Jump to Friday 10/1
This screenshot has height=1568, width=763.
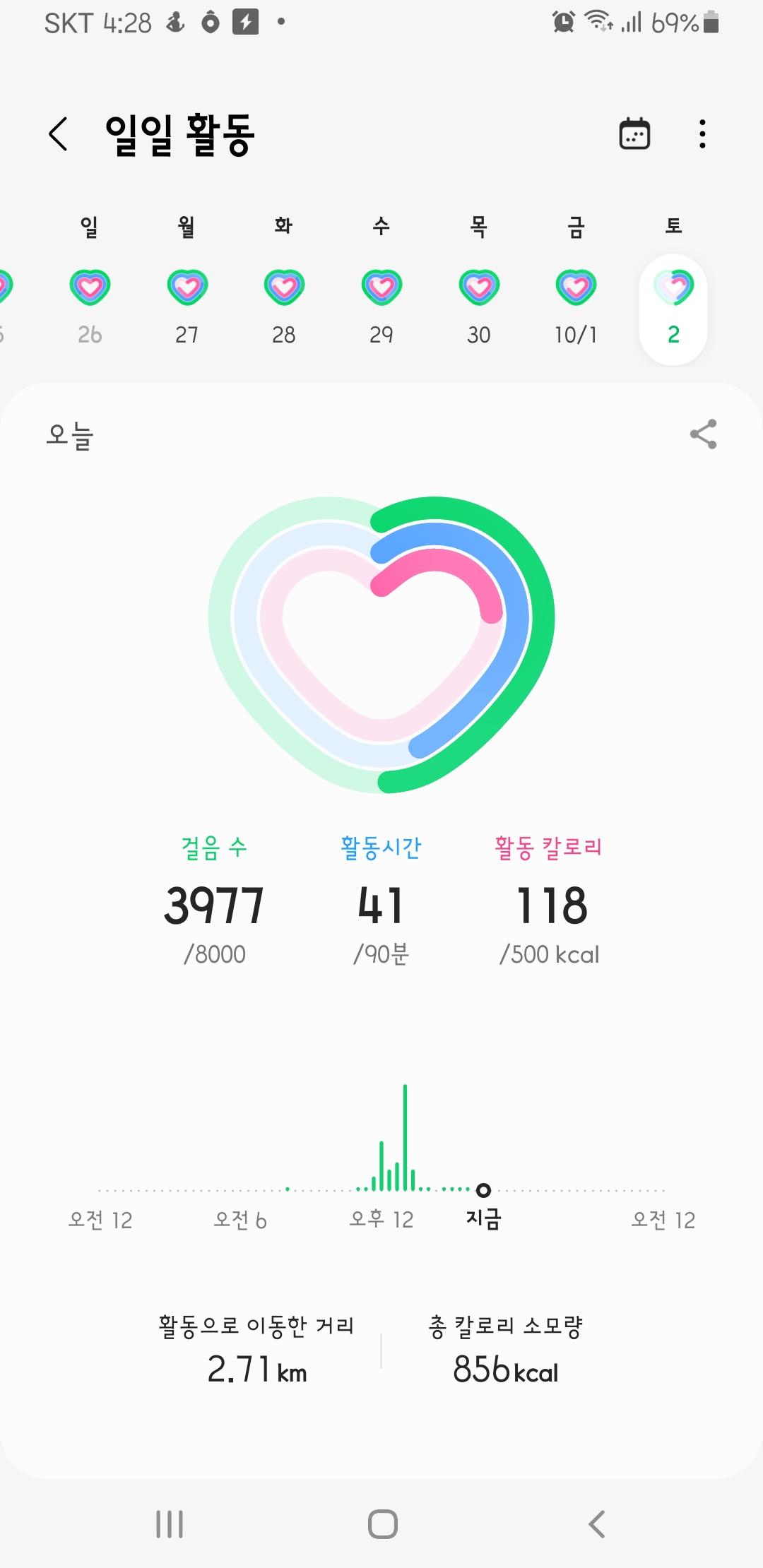tap(576, 305)
